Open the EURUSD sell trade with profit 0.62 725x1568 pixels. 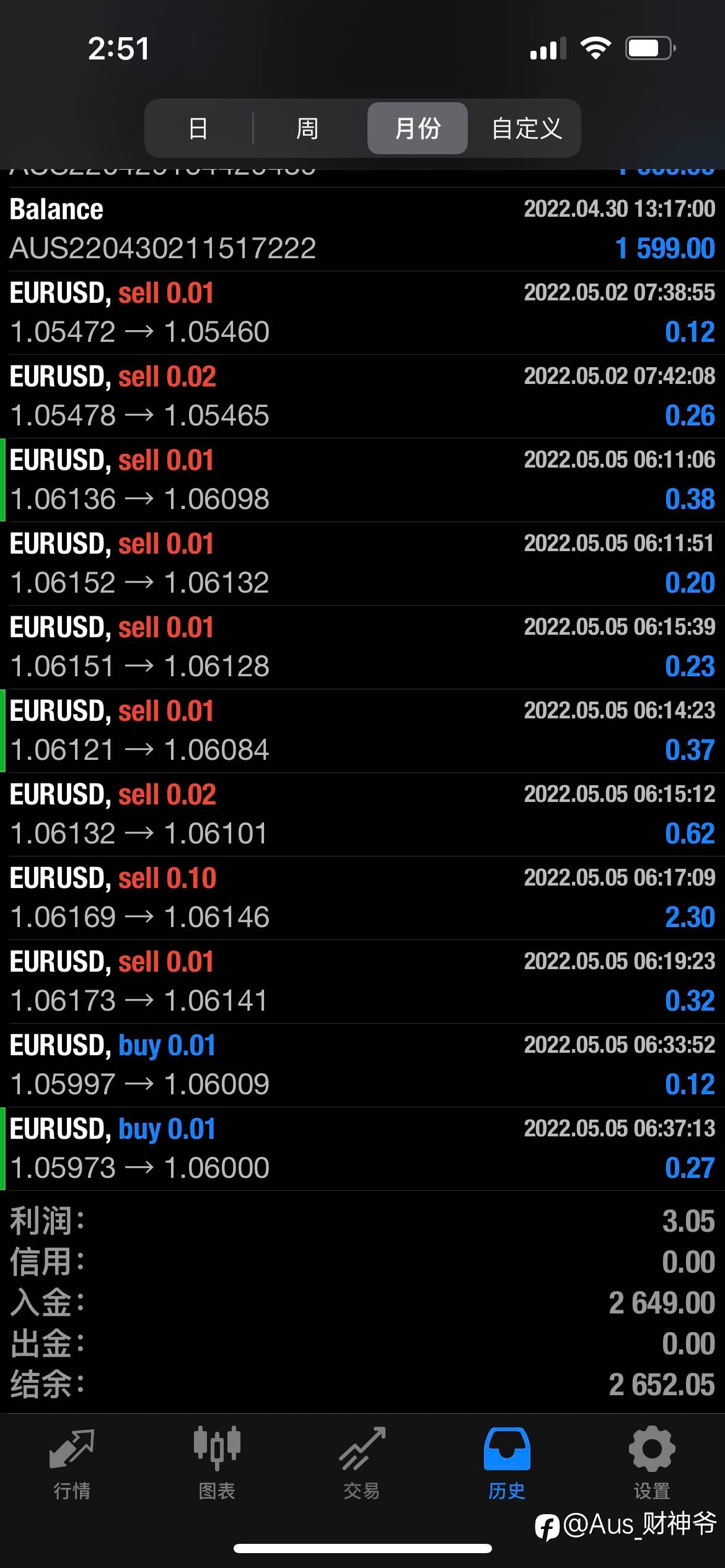(362, 814)
